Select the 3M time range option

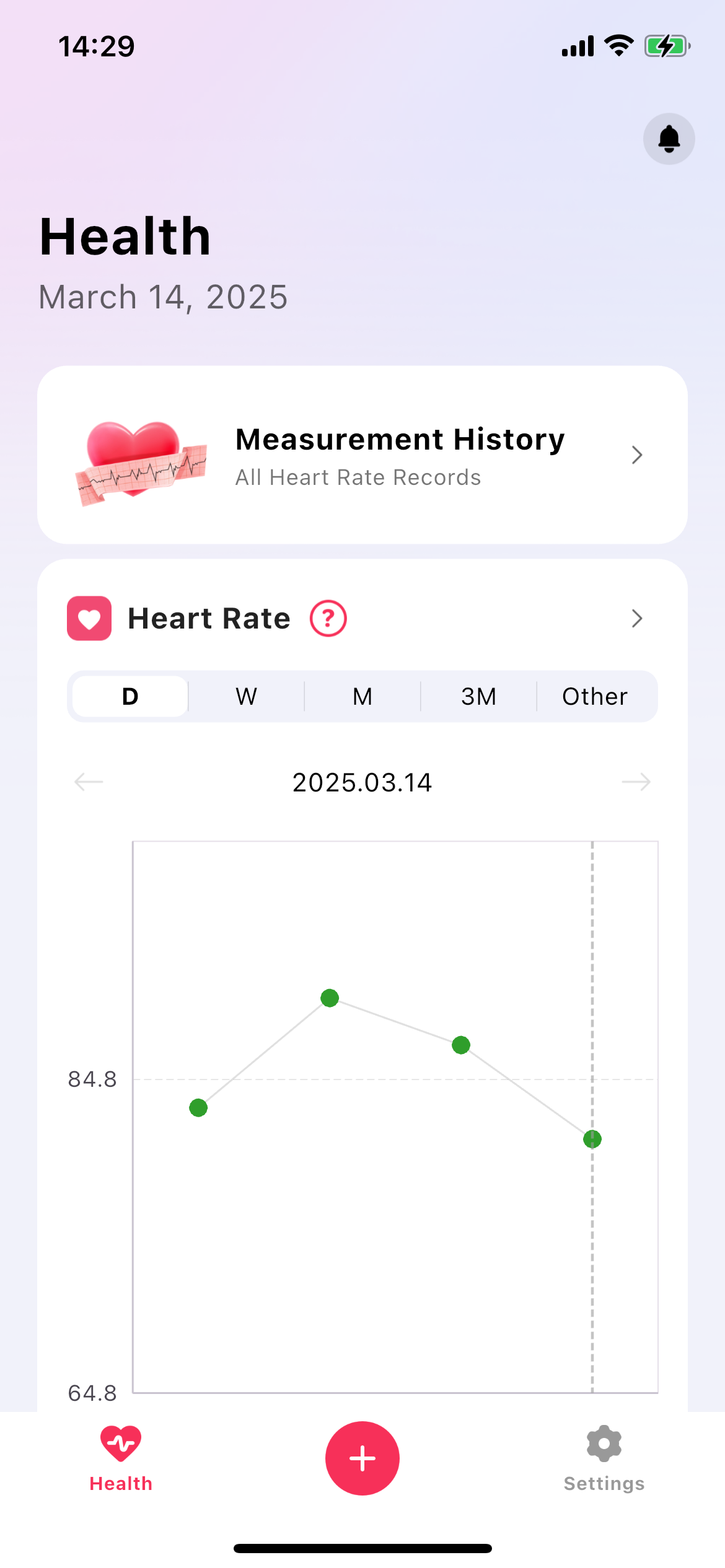478,696
